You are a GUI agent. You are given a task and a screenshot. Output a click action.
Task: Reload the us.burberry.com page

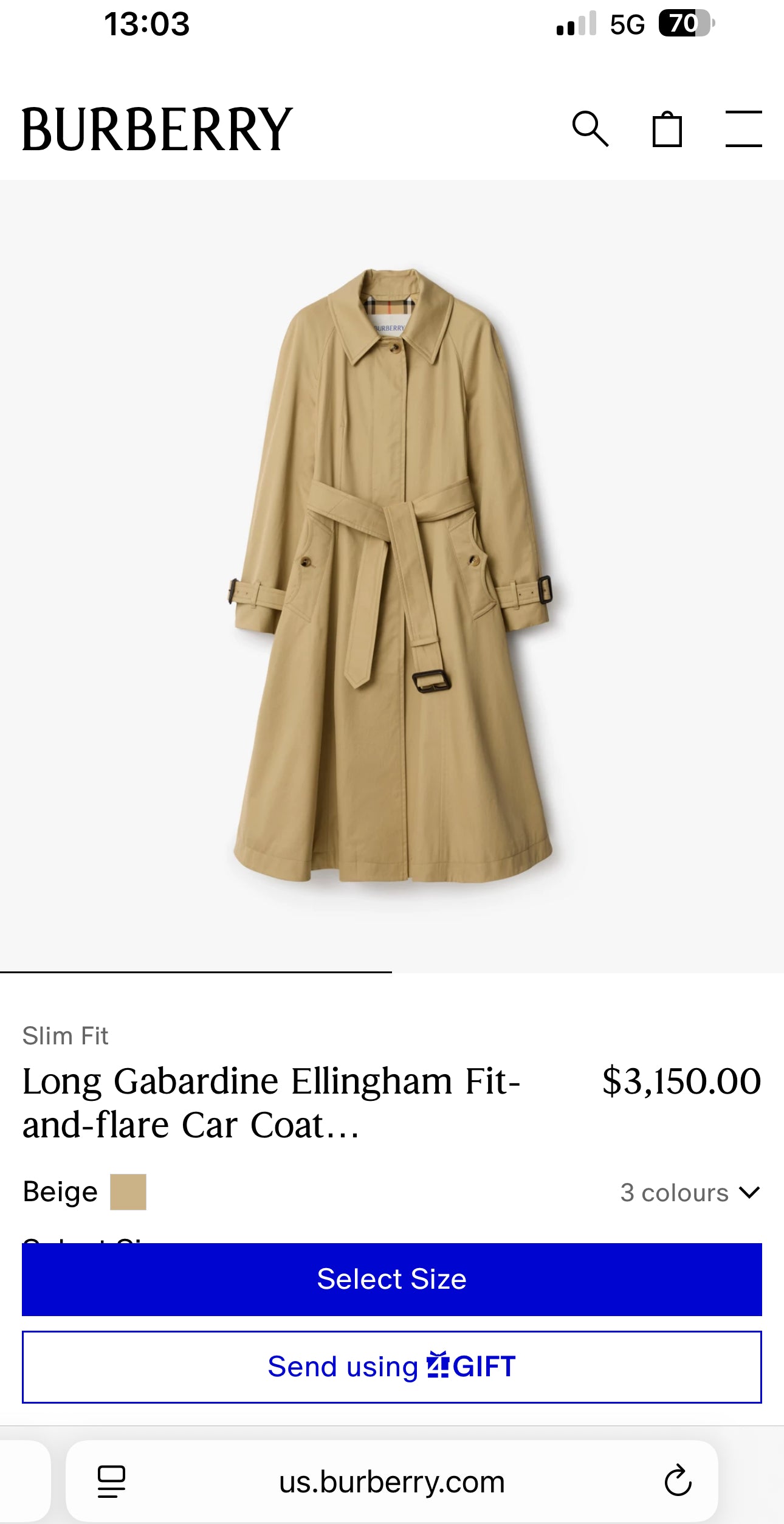point(678,1481)
